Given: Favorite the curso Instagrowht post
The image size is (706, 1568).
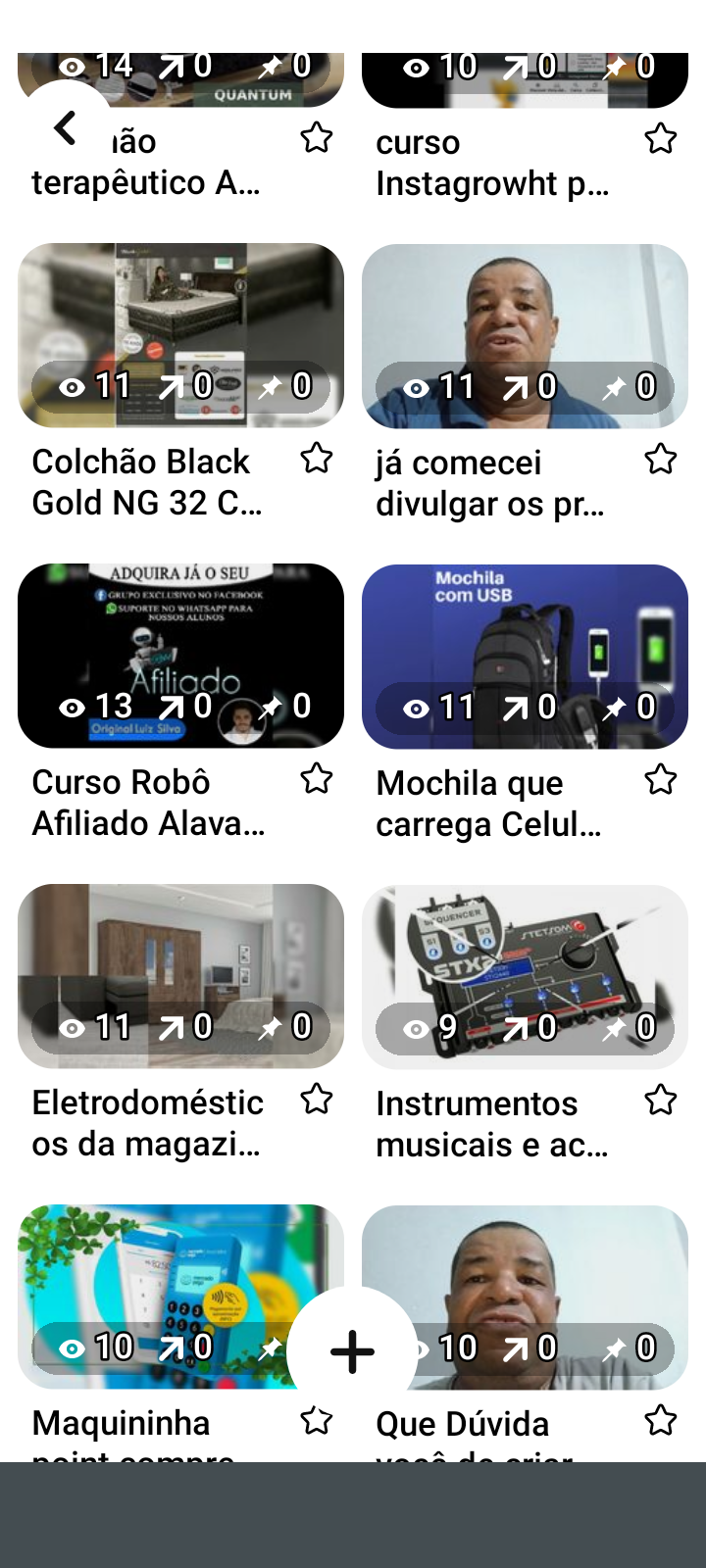Looking at the screenshot, I should (660, 139).
